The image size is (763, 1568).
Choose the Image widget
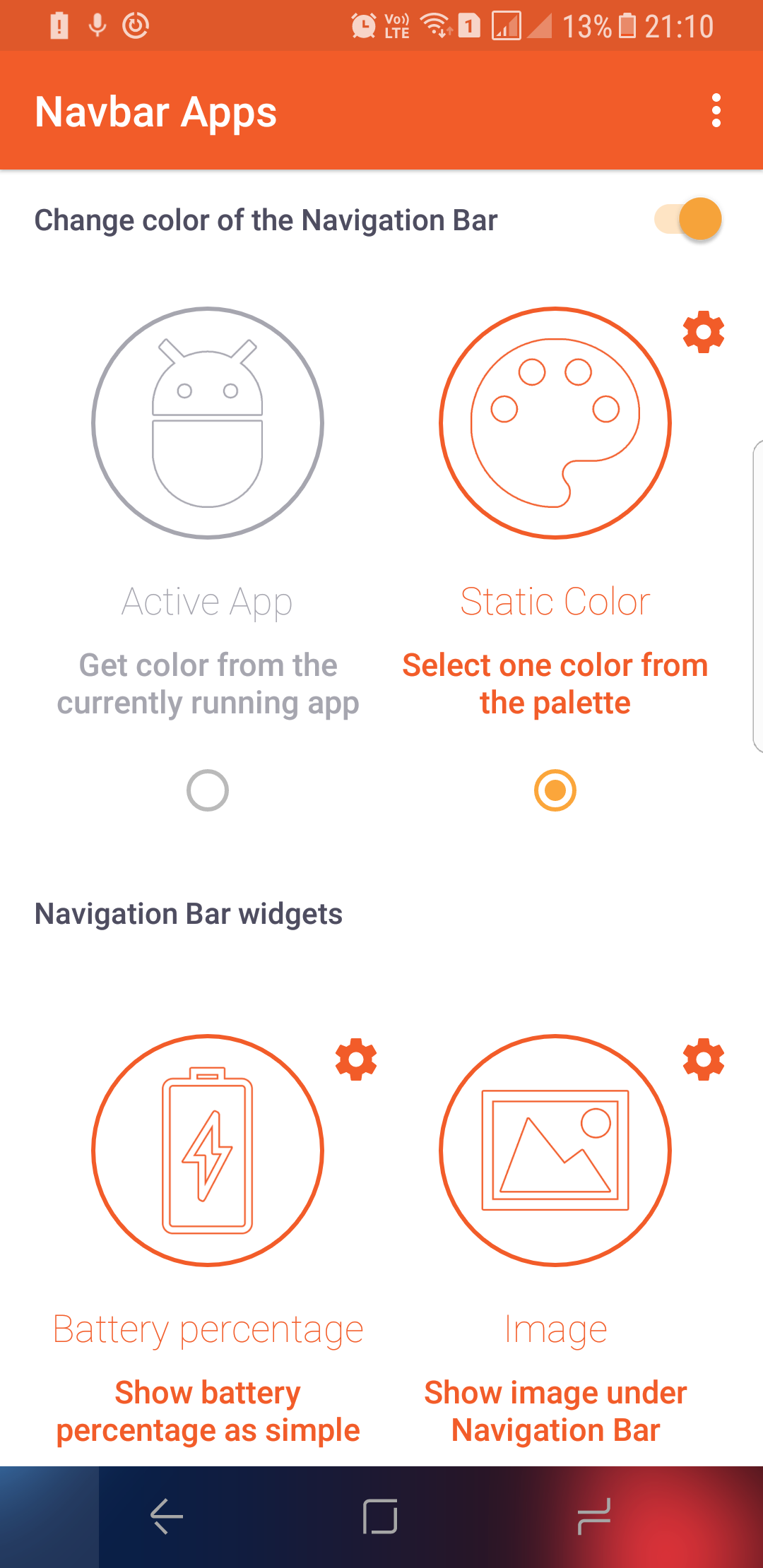click(555, 1151)
